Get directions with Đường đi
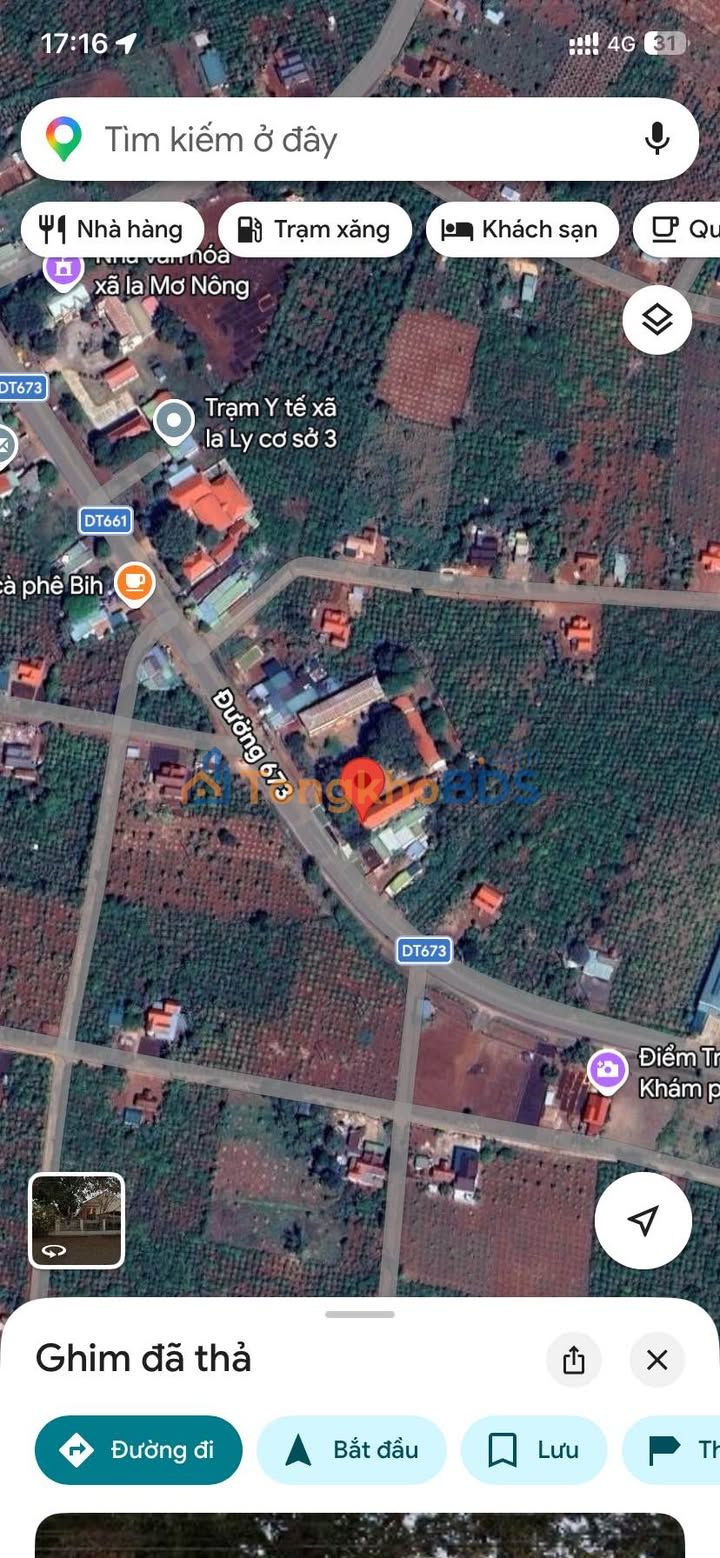Viewport: 720px width, 1558px height. point(139,1450)
